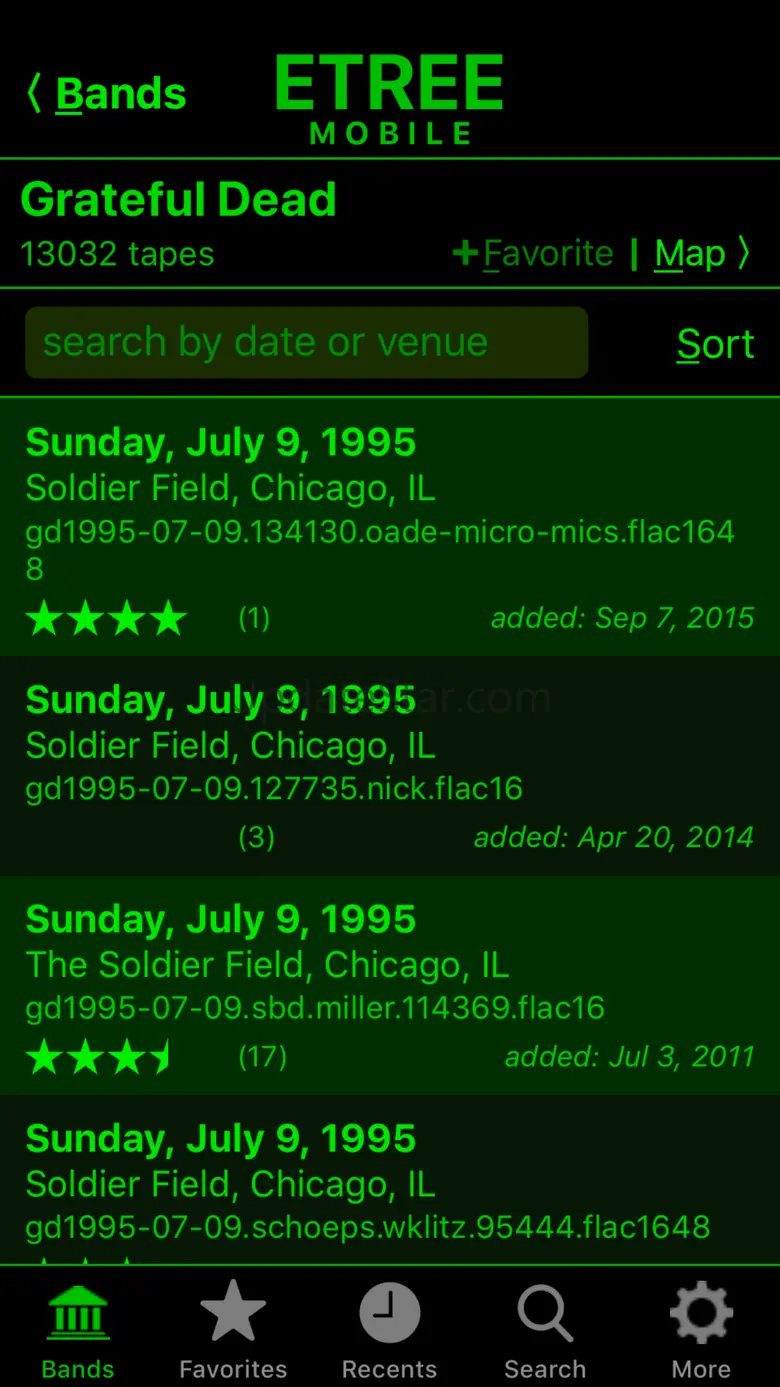Switch to the Recents tab
The image size is (780, 1387).
click(x=389, y=1331)
